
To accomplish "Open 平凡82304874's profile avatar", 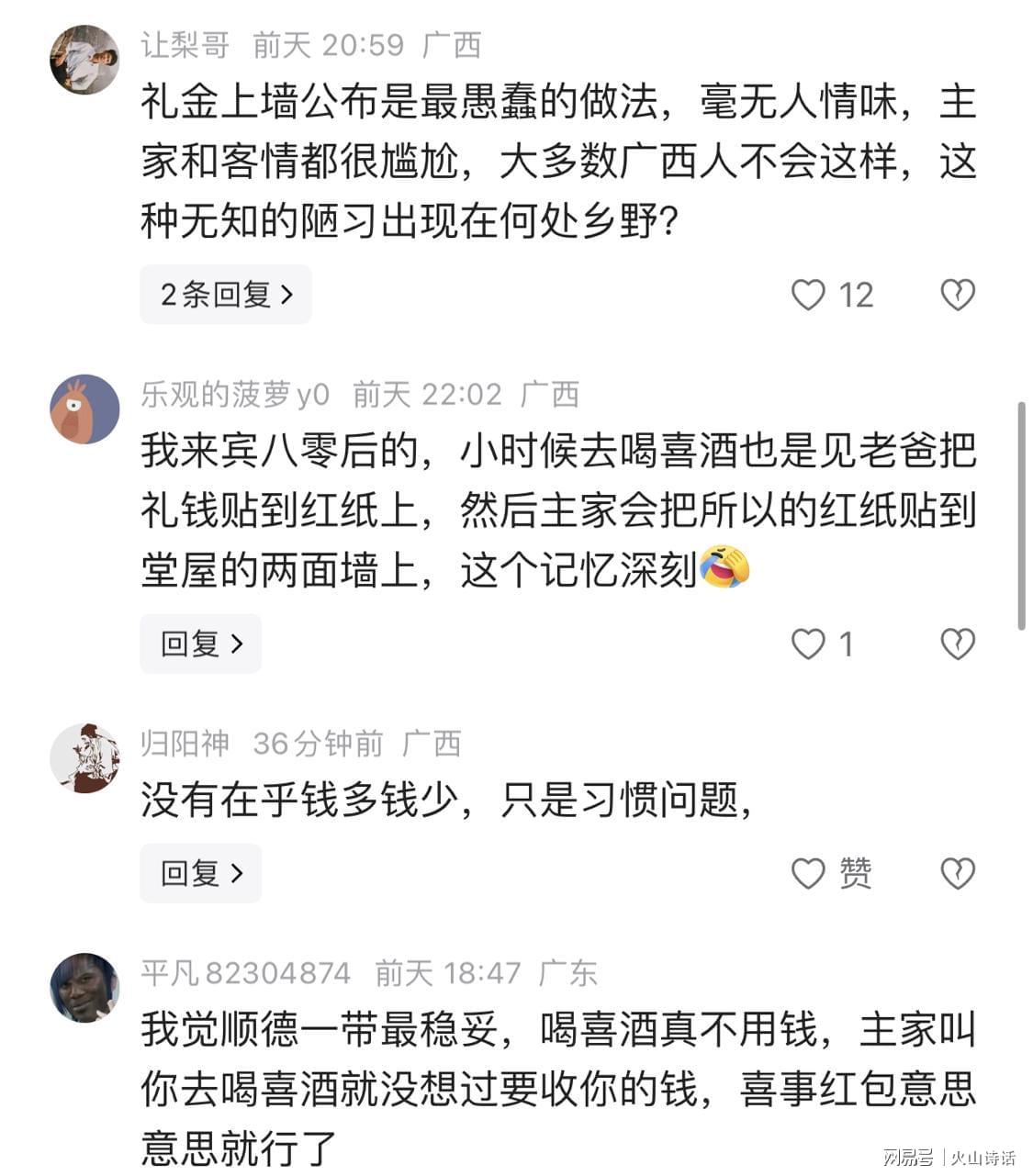I will point(84,988).
